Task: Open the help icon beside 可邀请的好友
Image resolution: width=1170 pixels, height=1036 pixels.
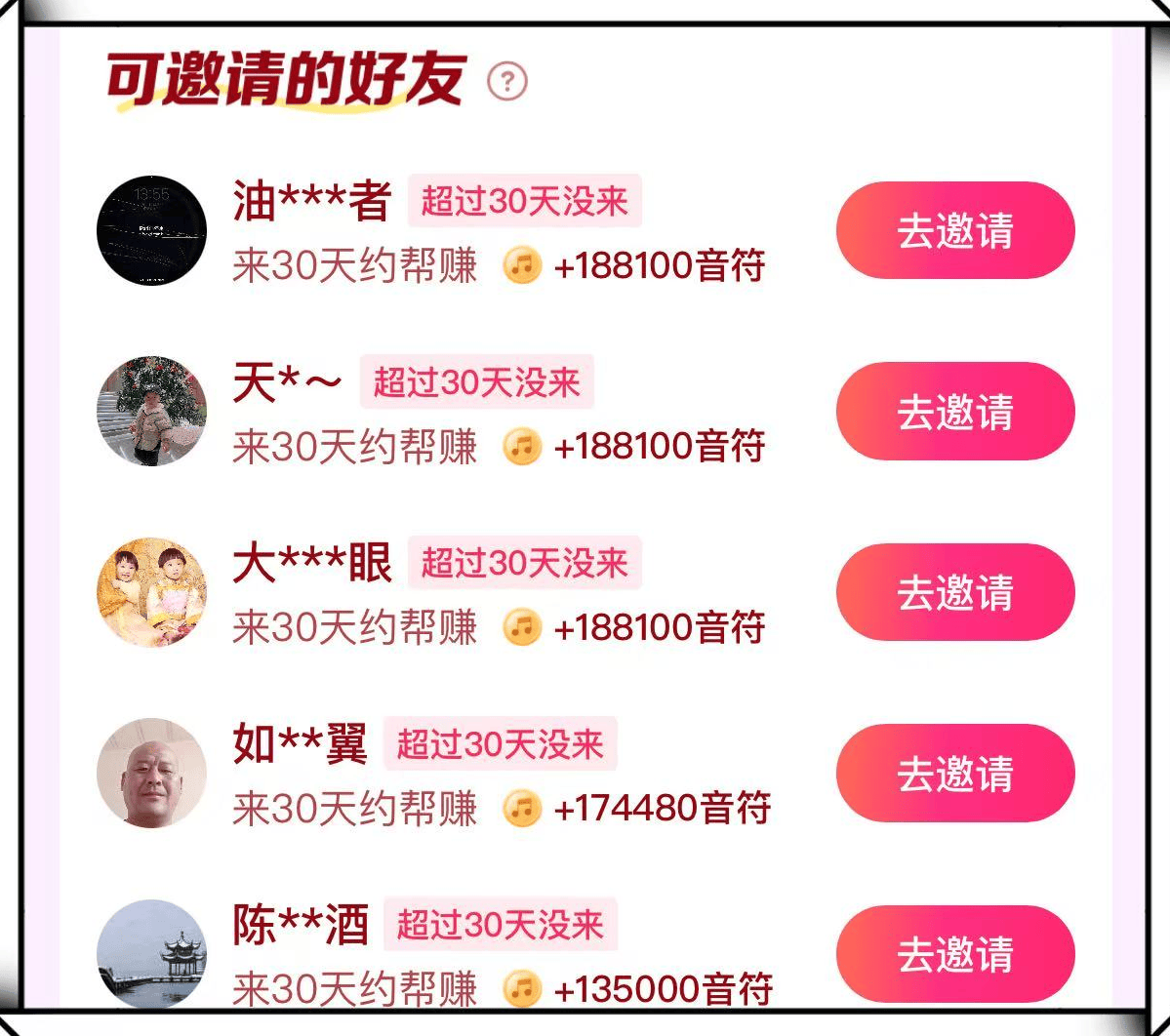Action: [x=507, y=82]
